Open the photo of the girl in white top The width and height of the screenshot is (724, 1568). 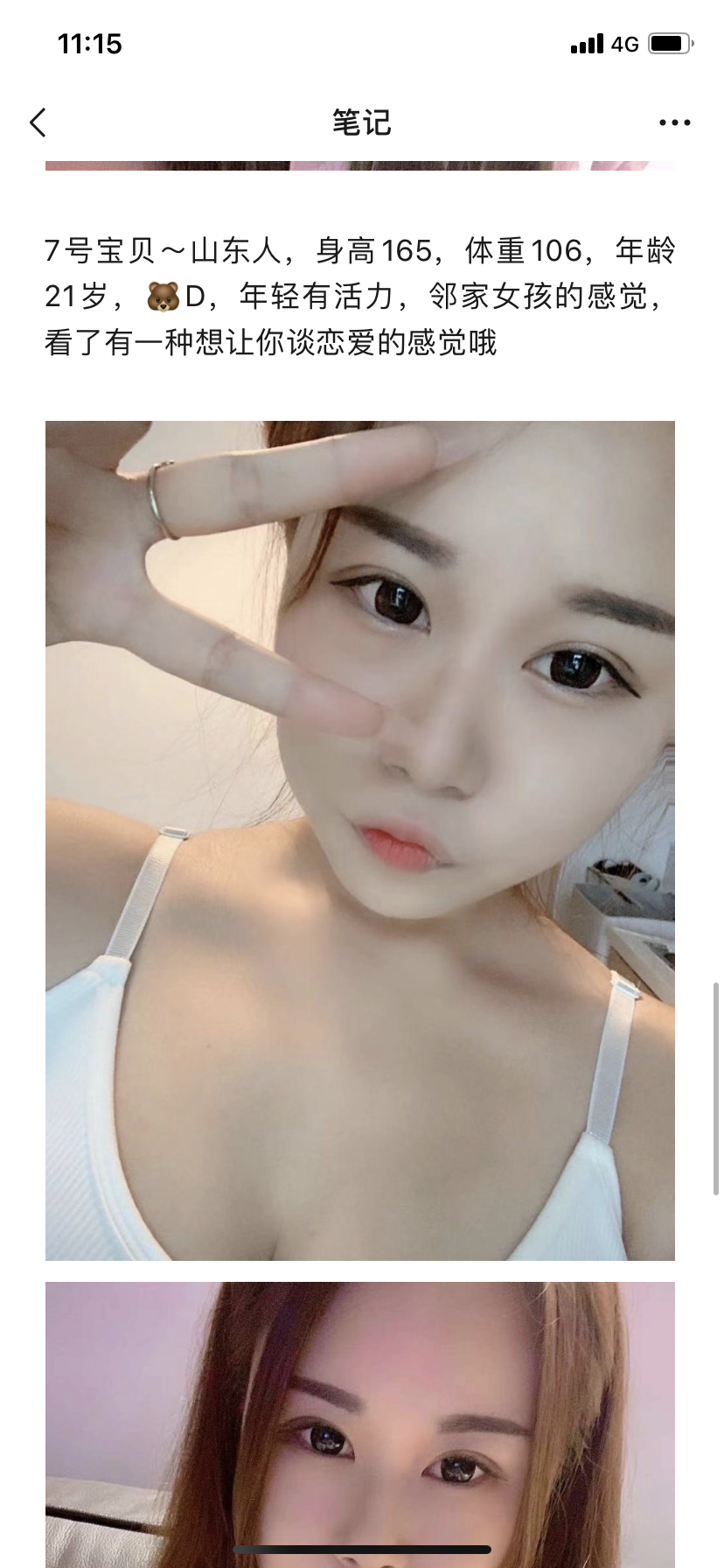(x=360, y=840)
